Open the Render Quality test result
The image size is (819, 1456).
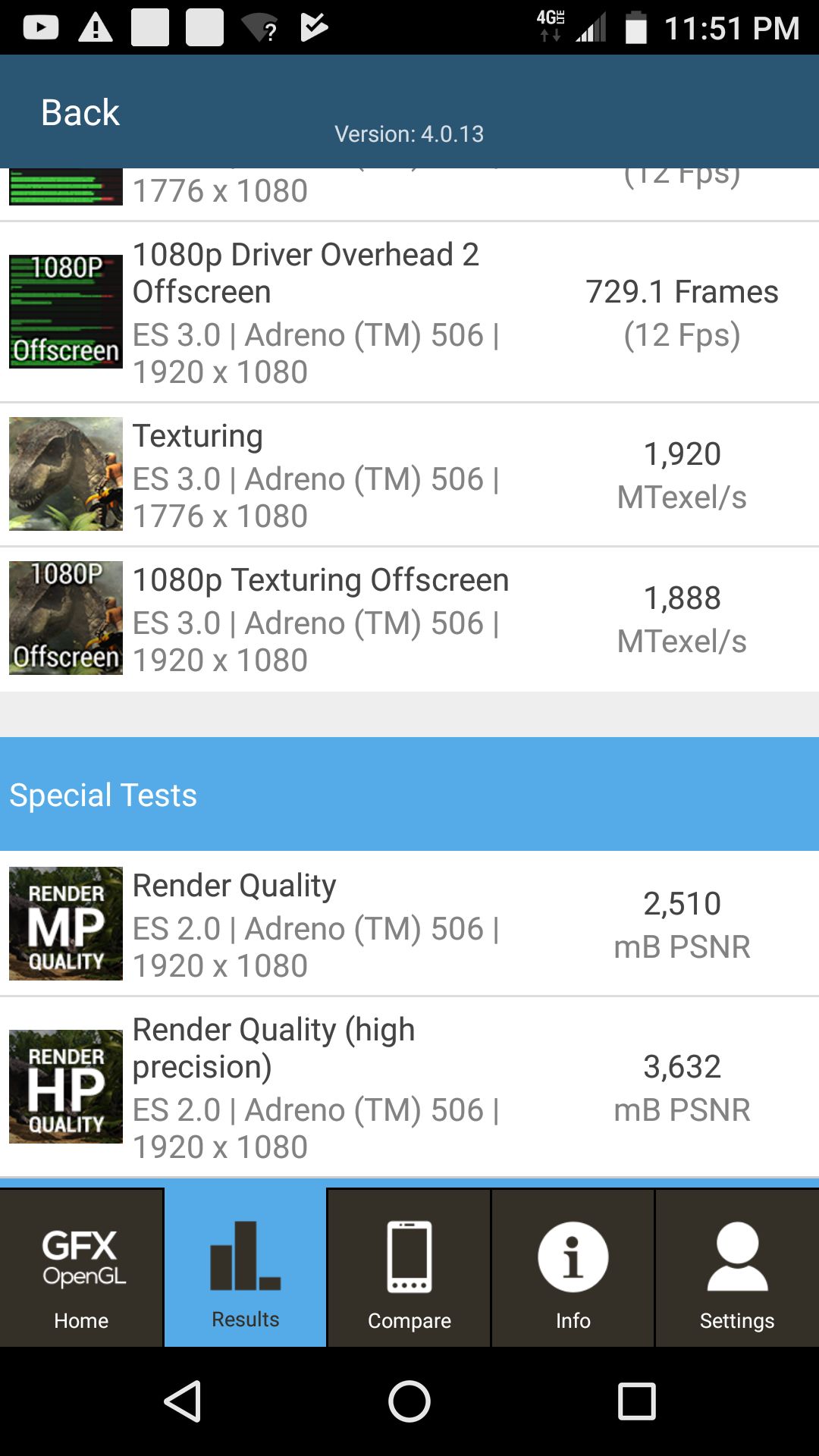pyautogui.click(x=409, y=924)
